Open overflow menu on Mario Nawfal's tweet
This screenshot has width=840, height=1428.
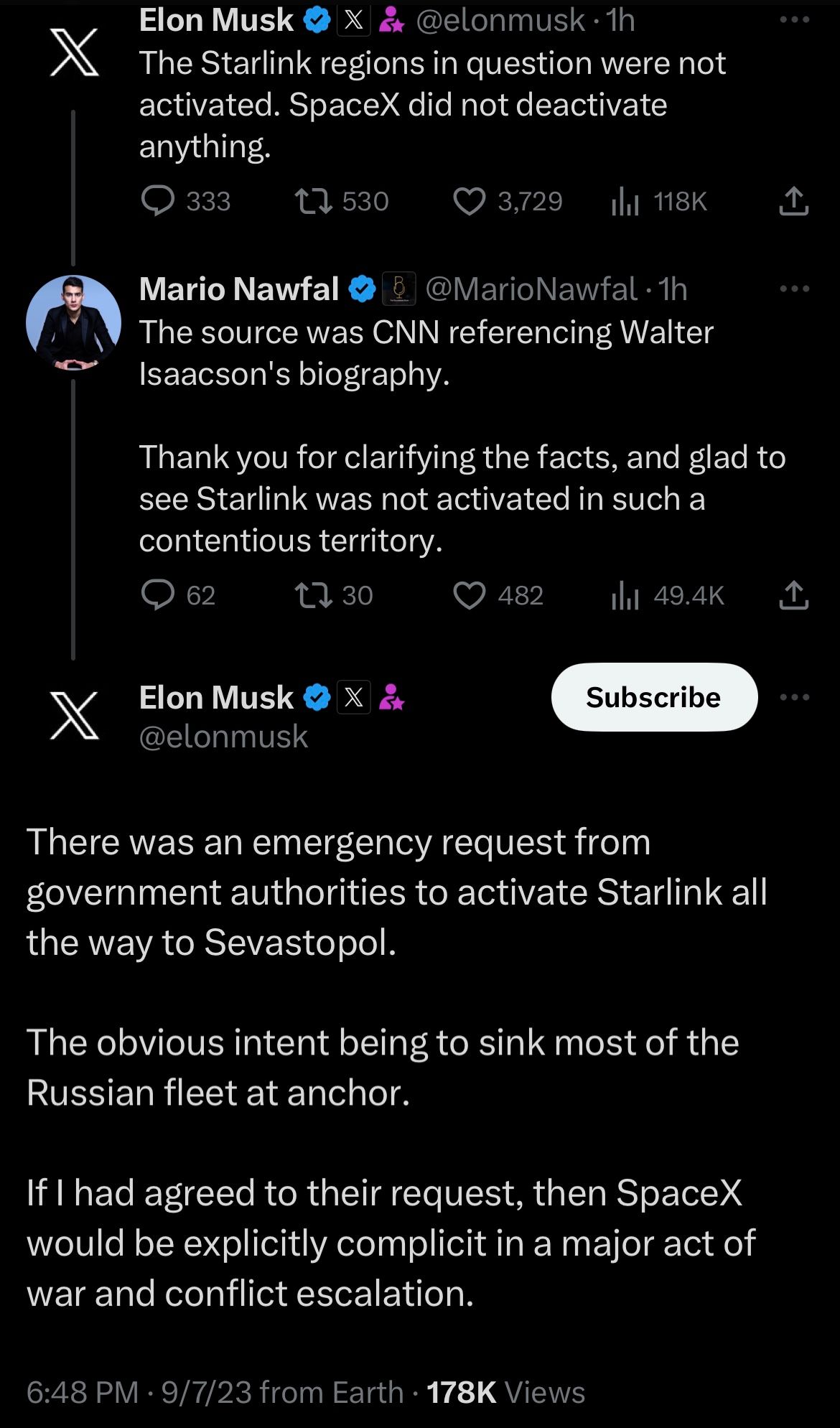click(794, 289)
